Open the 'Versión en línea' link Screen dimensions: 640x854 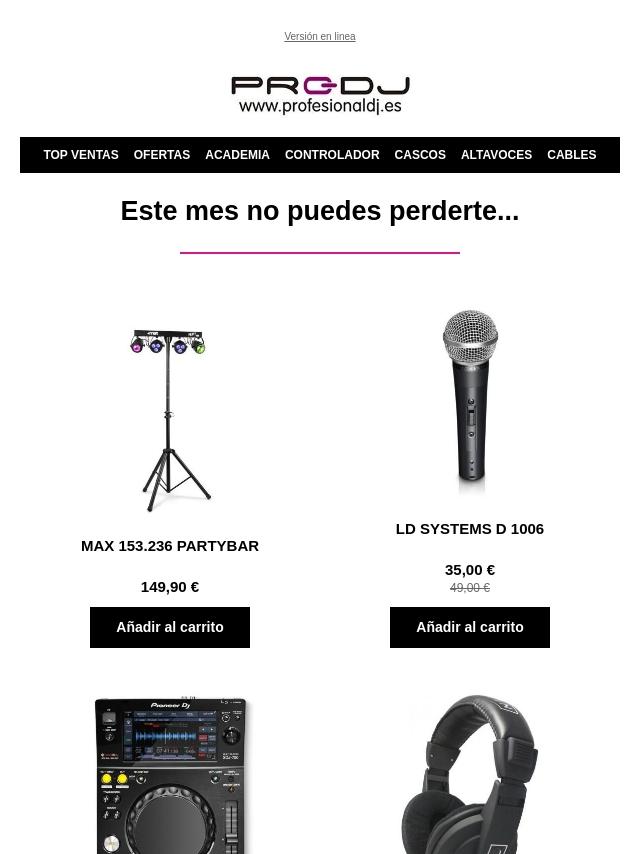pyautogui.click(x=319, y=37)
